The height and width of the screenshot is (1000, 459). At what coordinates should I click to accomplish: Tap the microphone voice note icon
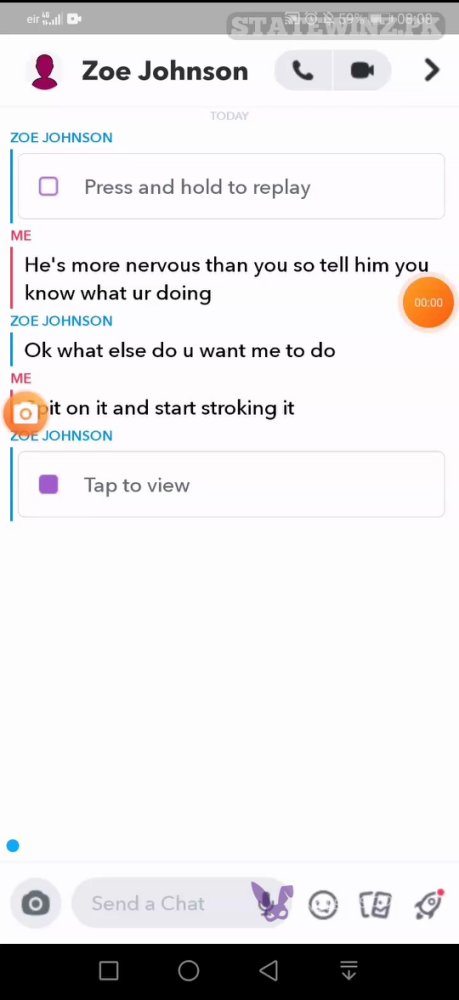(x=270, y=903)
